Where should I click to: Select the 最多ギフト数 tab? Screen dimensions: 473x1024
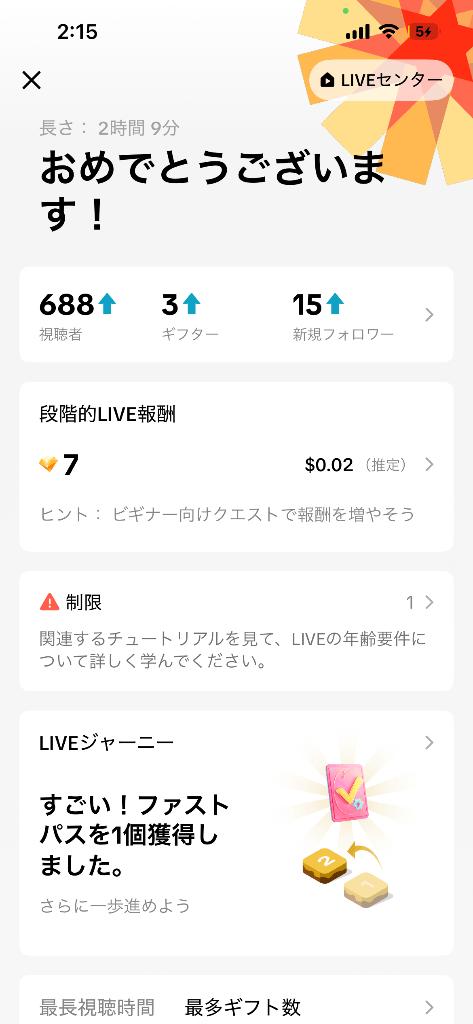point(243,1007)
